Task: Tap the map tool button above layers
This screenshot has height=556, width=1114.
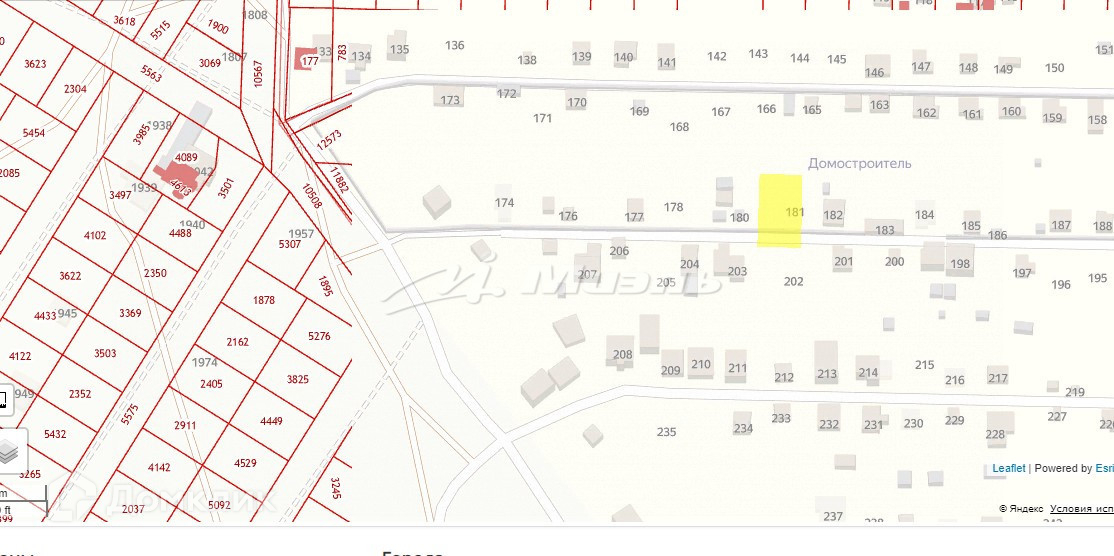Action: coord(4,401)
